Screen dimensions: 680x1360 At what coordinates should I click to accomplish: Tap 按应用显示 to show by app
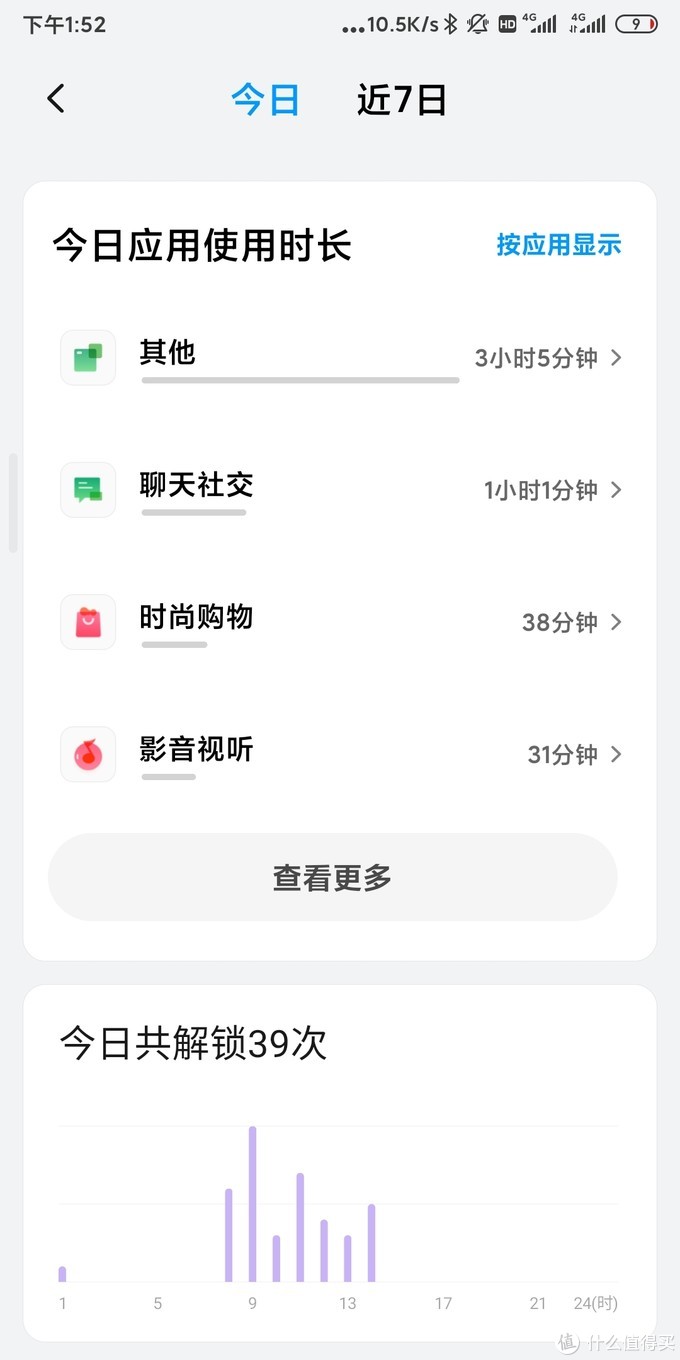pyautogui.click(x=558, y=245)
